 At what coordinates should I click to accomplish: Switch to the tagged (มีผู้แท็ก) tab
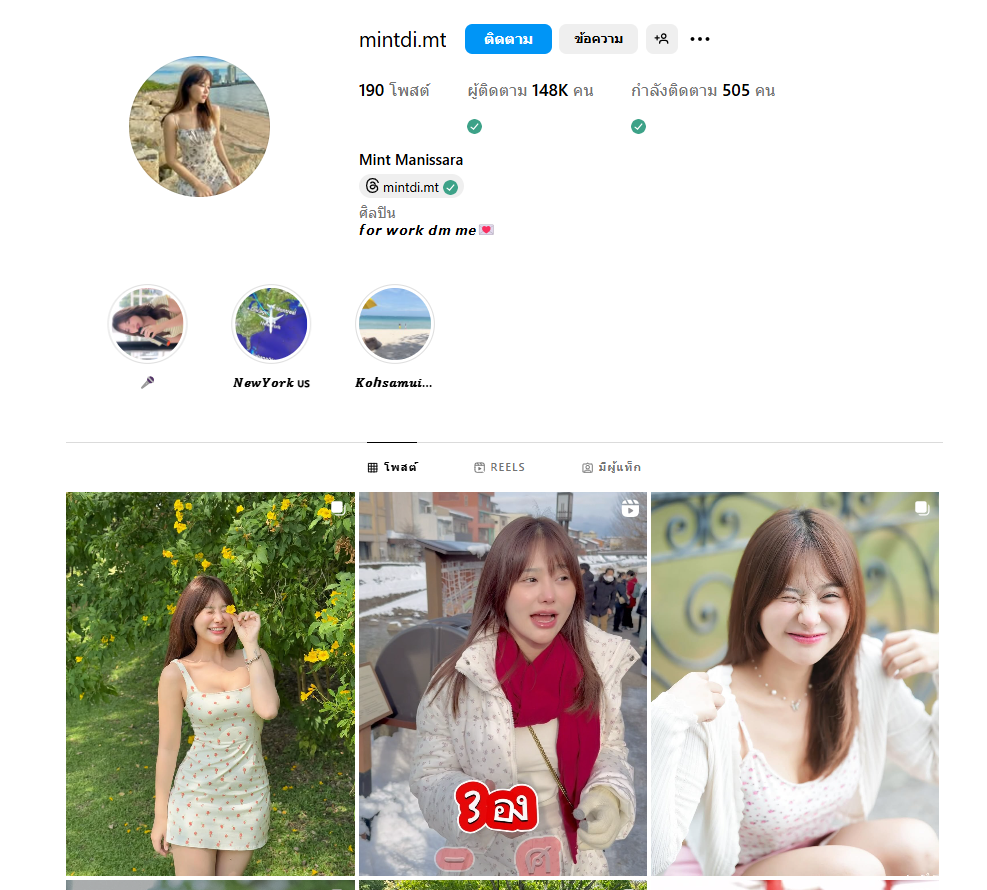pyautogui.click(x=611, y=467)
